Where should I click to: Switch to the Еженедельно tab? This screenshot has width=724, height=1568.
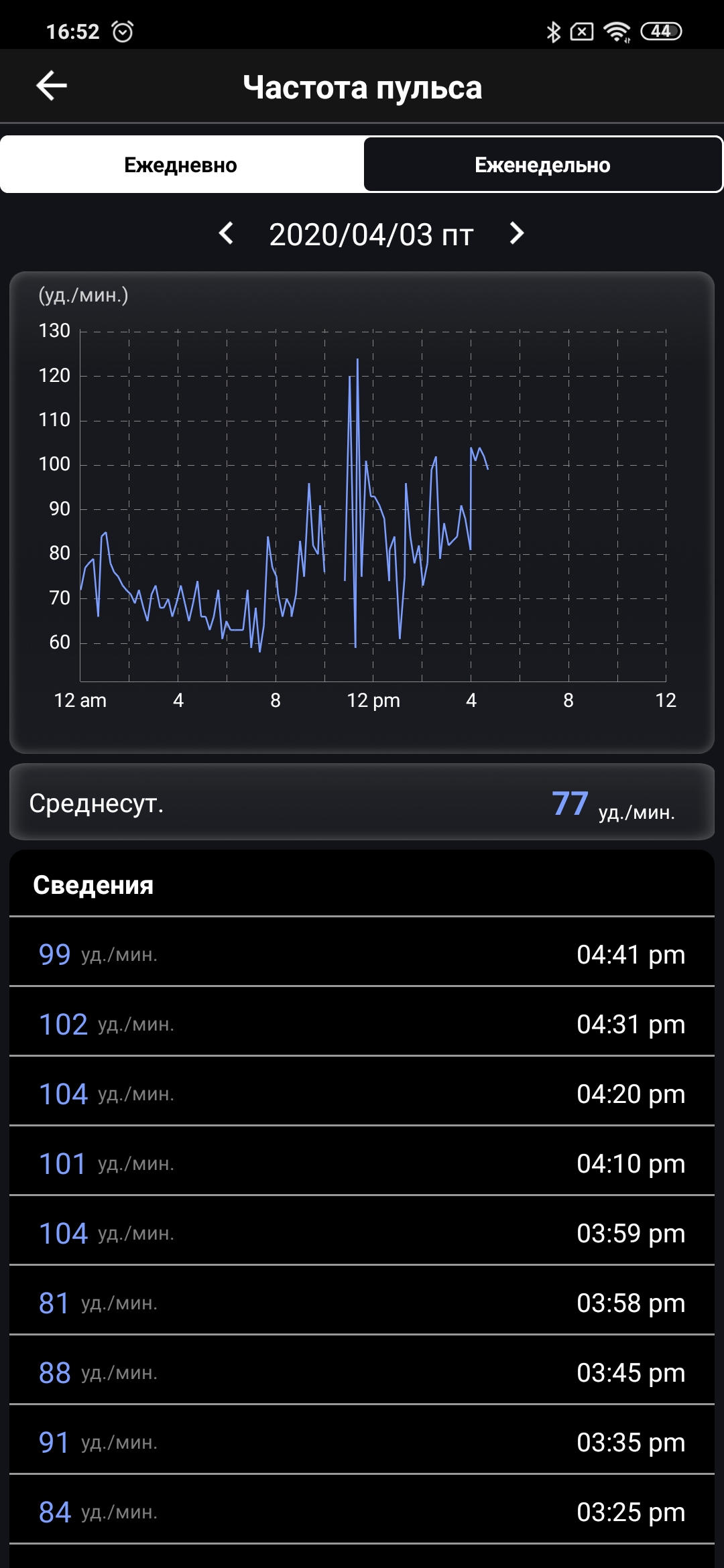point(543,165)
